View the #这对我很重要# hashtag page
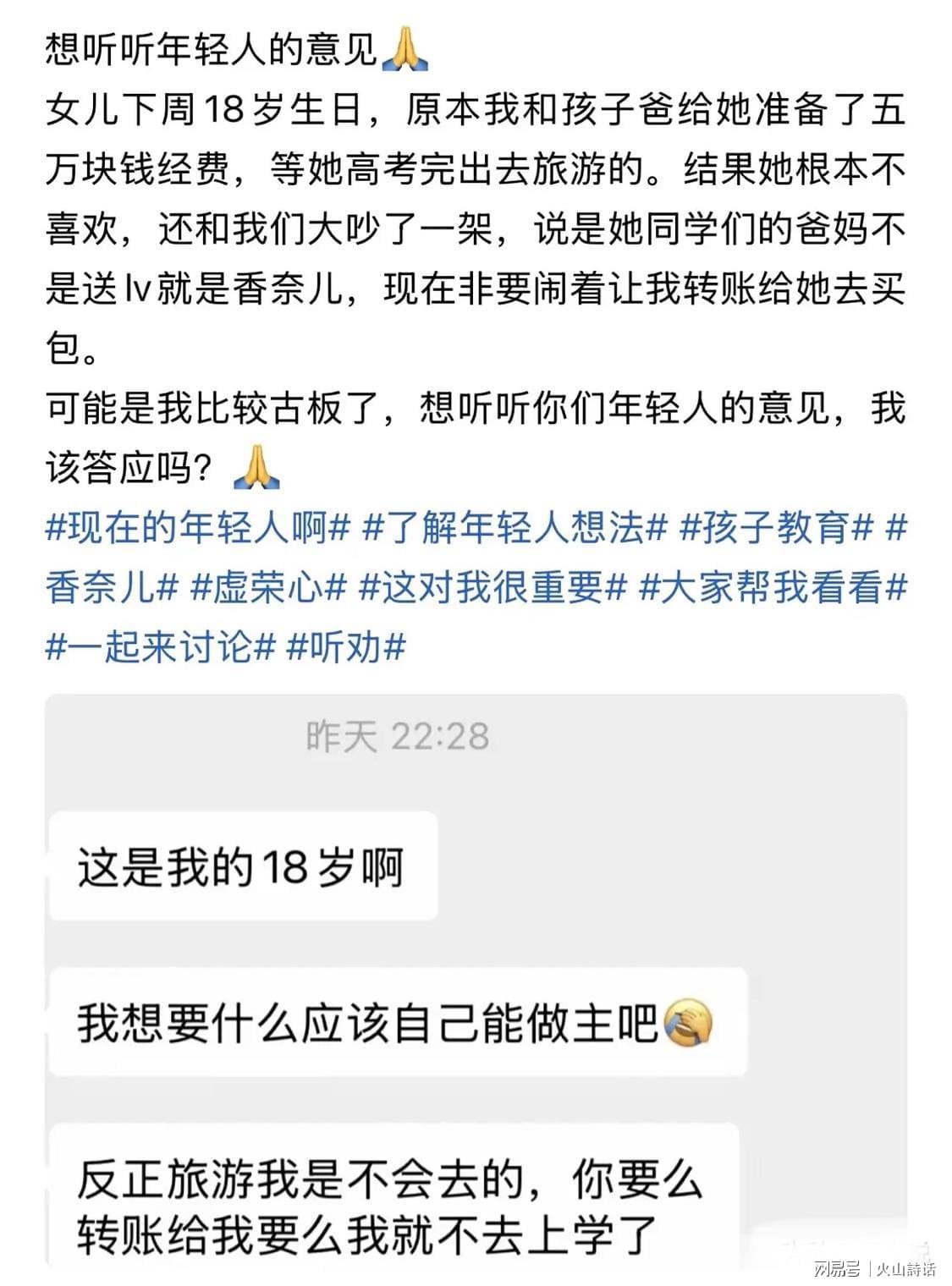This screenshot has height=1286, width=952. 493,588
